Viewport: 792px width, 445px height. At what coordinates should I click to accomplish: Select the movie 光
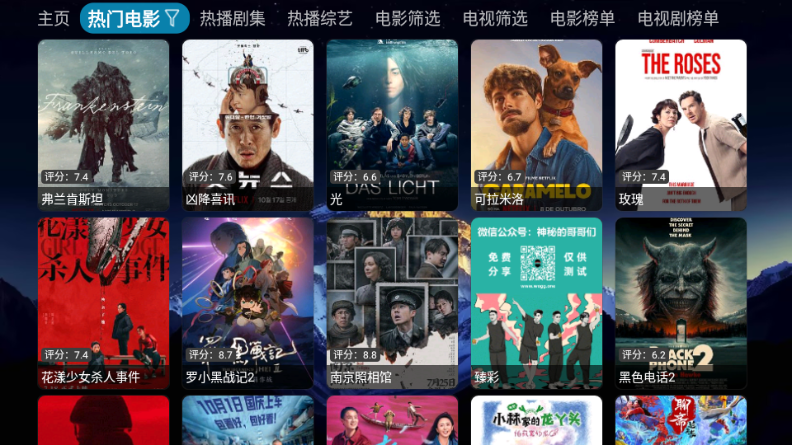(x=392, y=125)
